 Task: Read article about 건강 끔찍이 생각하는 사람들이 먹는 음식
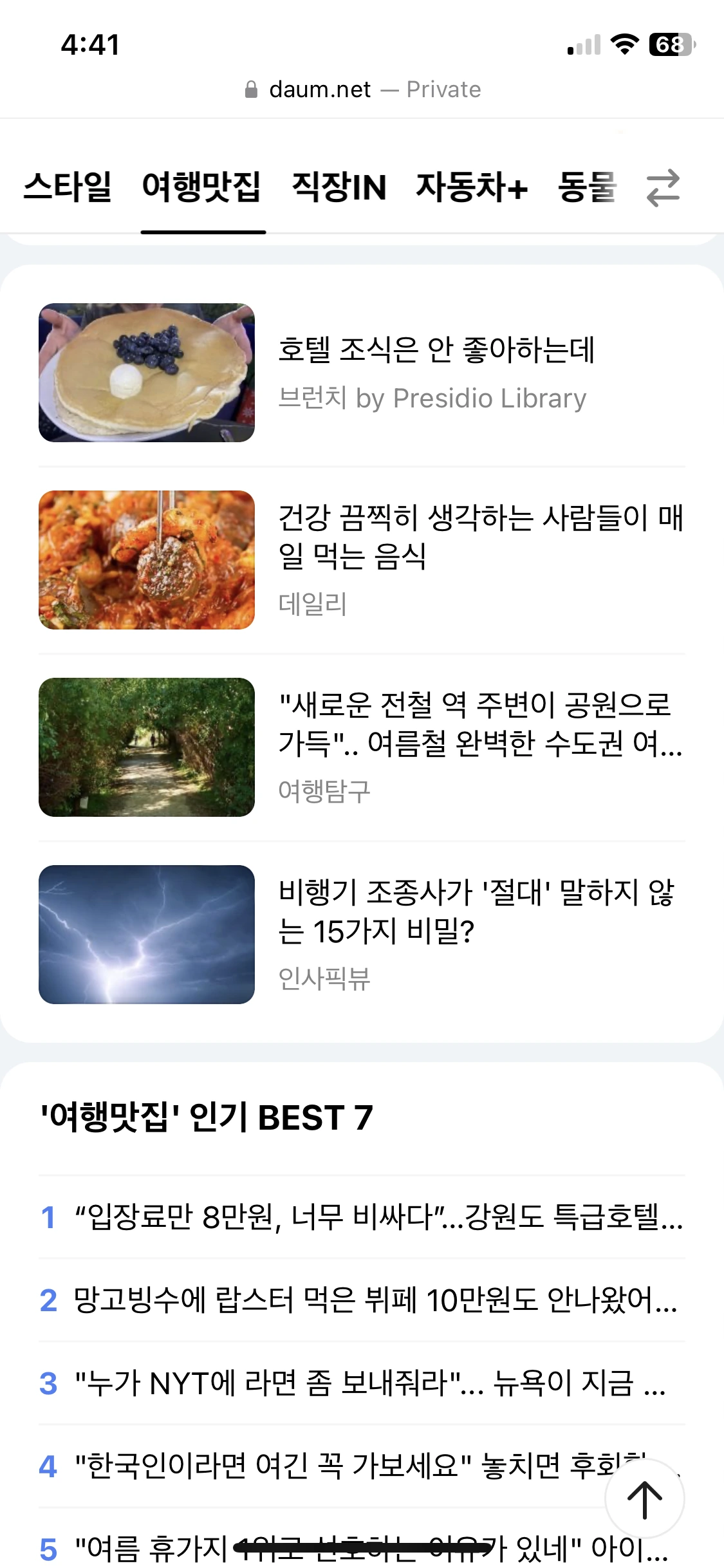tap(362, 560)
